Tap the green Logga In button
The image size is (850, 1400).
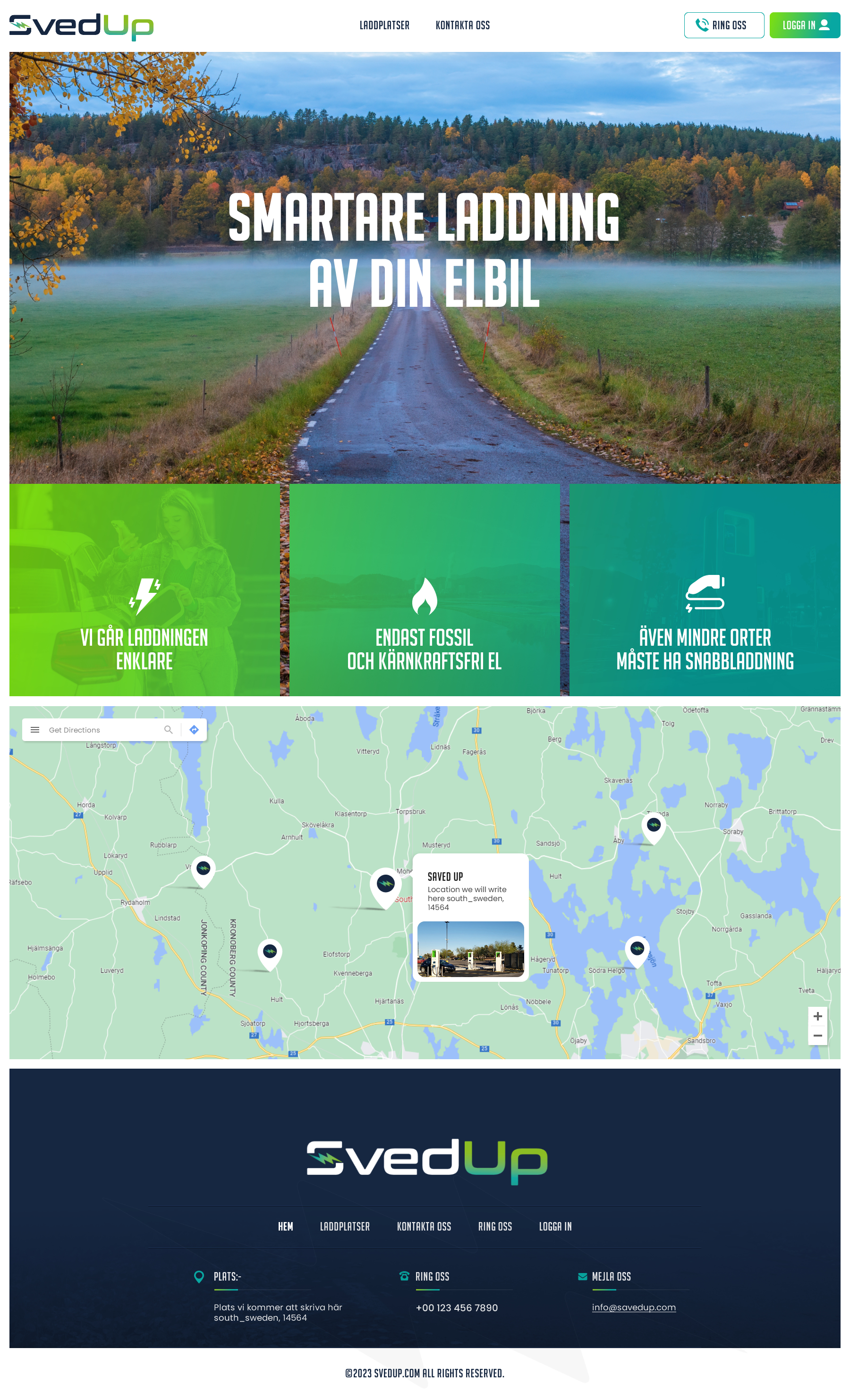click(x=804, y=25)
